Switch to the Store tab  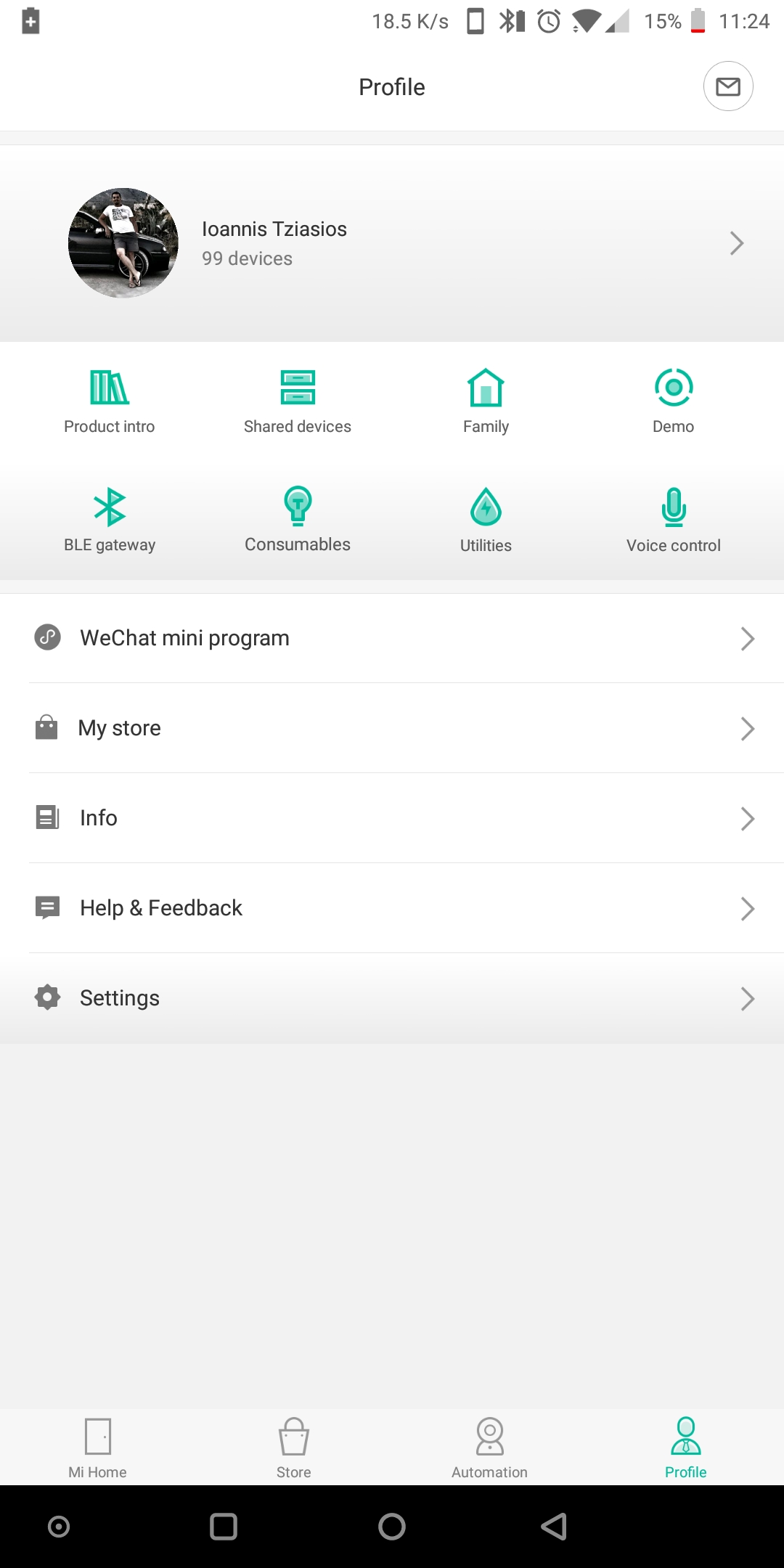point(294,1447)
